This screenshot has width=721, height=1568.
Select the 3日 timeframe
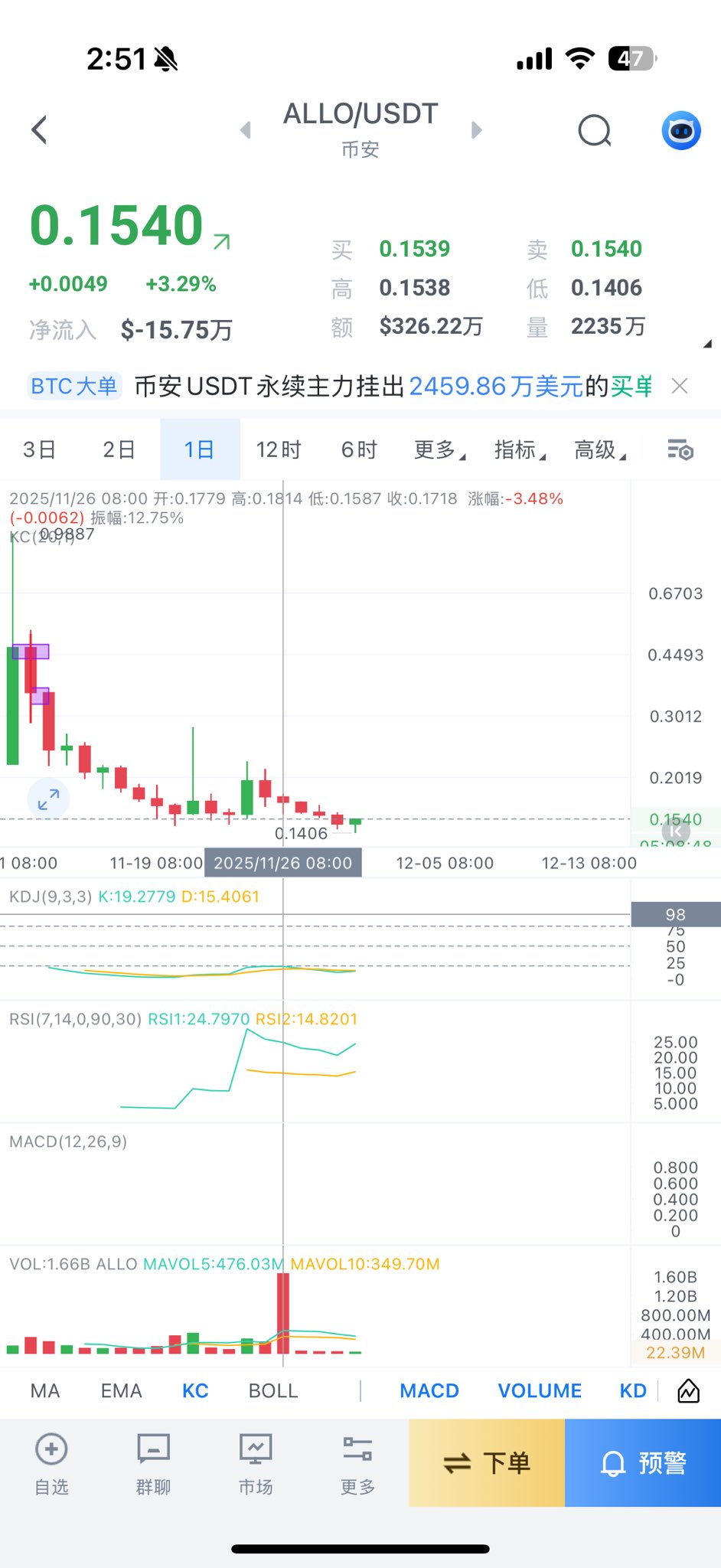pos(39,449)
